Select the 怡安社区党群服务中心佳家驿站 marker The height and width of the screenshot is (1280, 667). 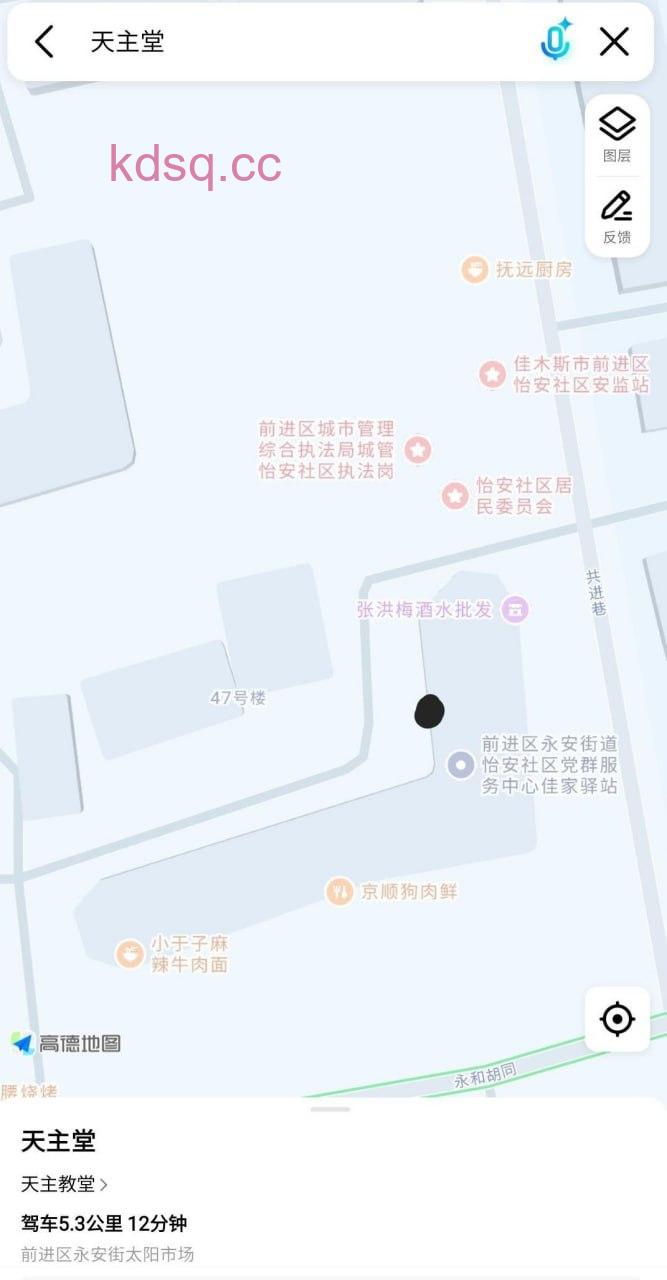click(x=461, y=765)
